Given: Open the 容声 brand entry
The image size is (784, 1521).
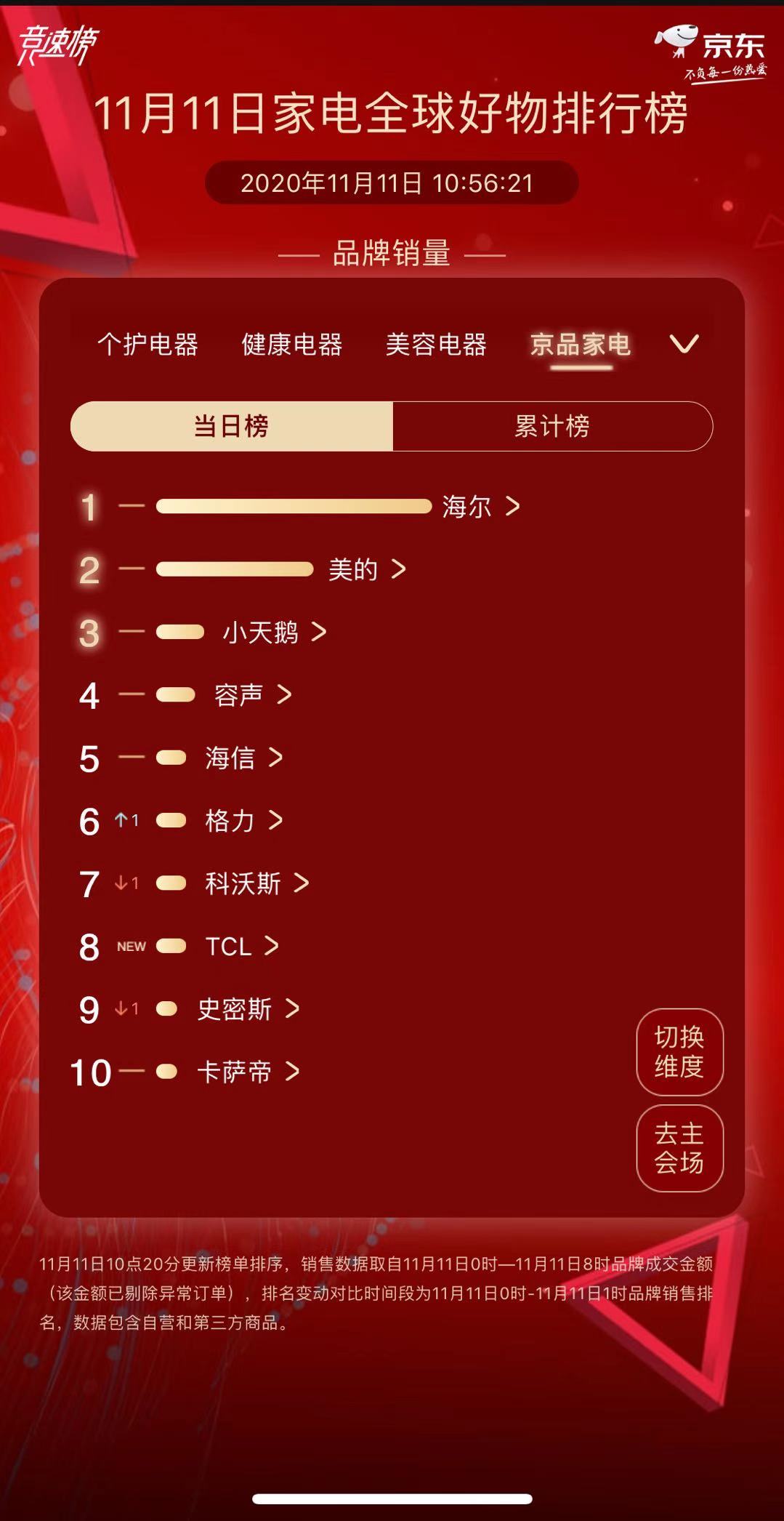Looking at the screenshot, I should [x=252, y=695].
